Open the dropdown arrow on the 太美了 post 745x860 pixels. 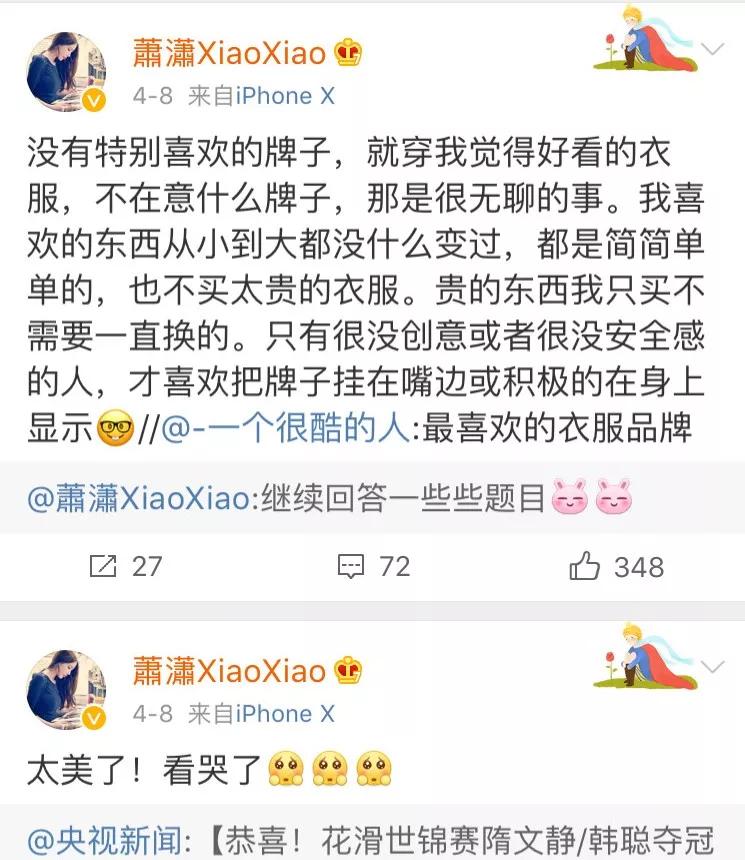[713, 668]
